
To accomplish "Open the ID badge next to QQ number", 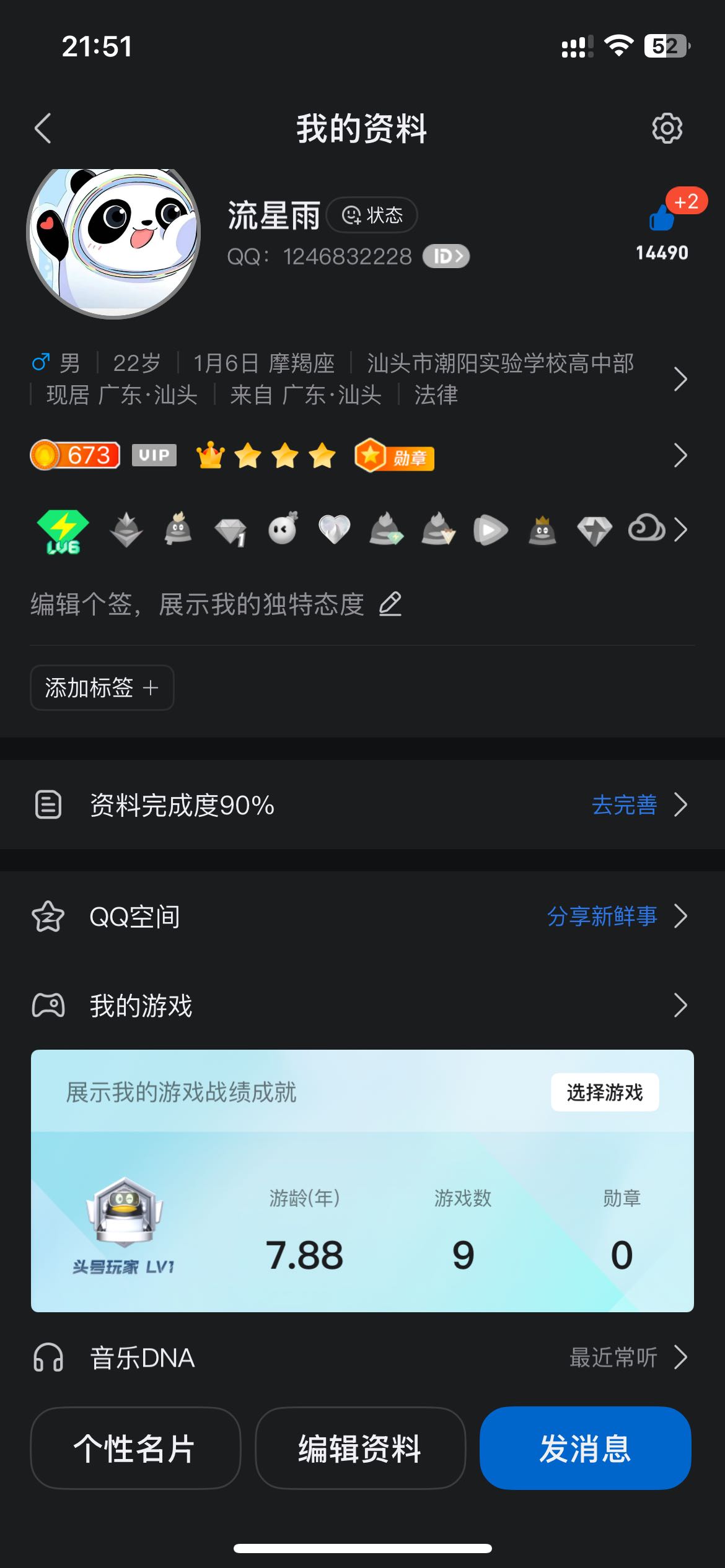I will click(x=446, y=256).
